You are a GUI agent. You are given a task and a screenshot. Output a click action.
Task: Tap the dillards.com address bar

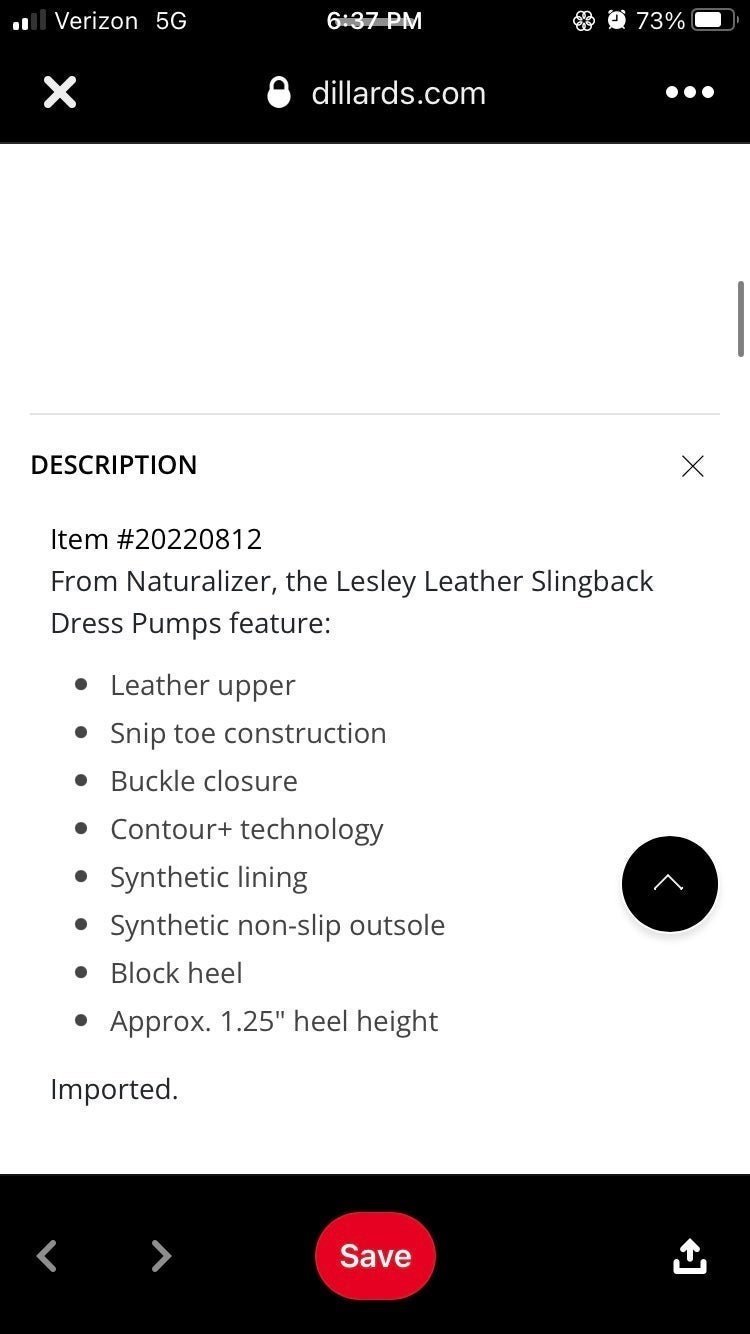tap(376, 93)
